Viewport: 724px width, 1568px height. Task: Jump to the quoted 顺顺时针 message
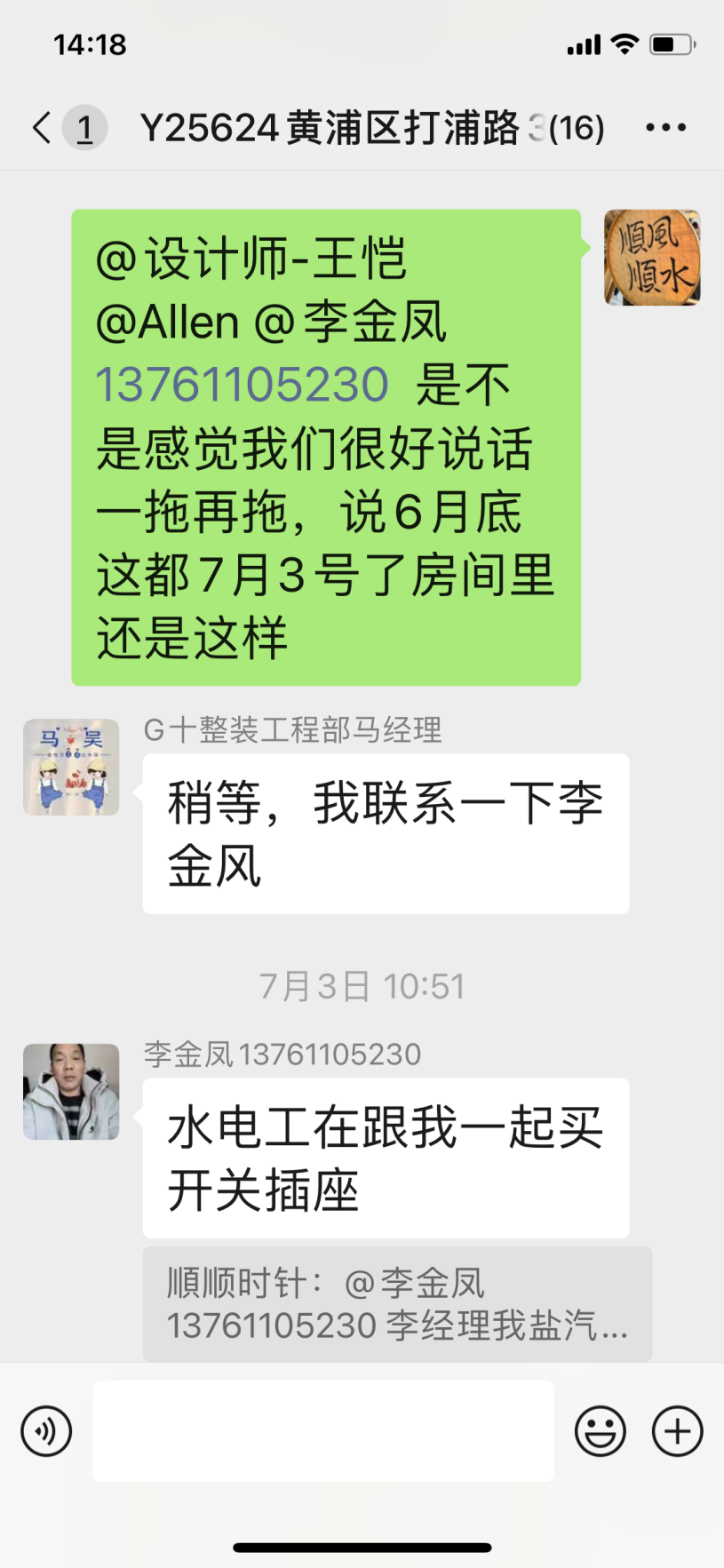[x=397, y=1303]
